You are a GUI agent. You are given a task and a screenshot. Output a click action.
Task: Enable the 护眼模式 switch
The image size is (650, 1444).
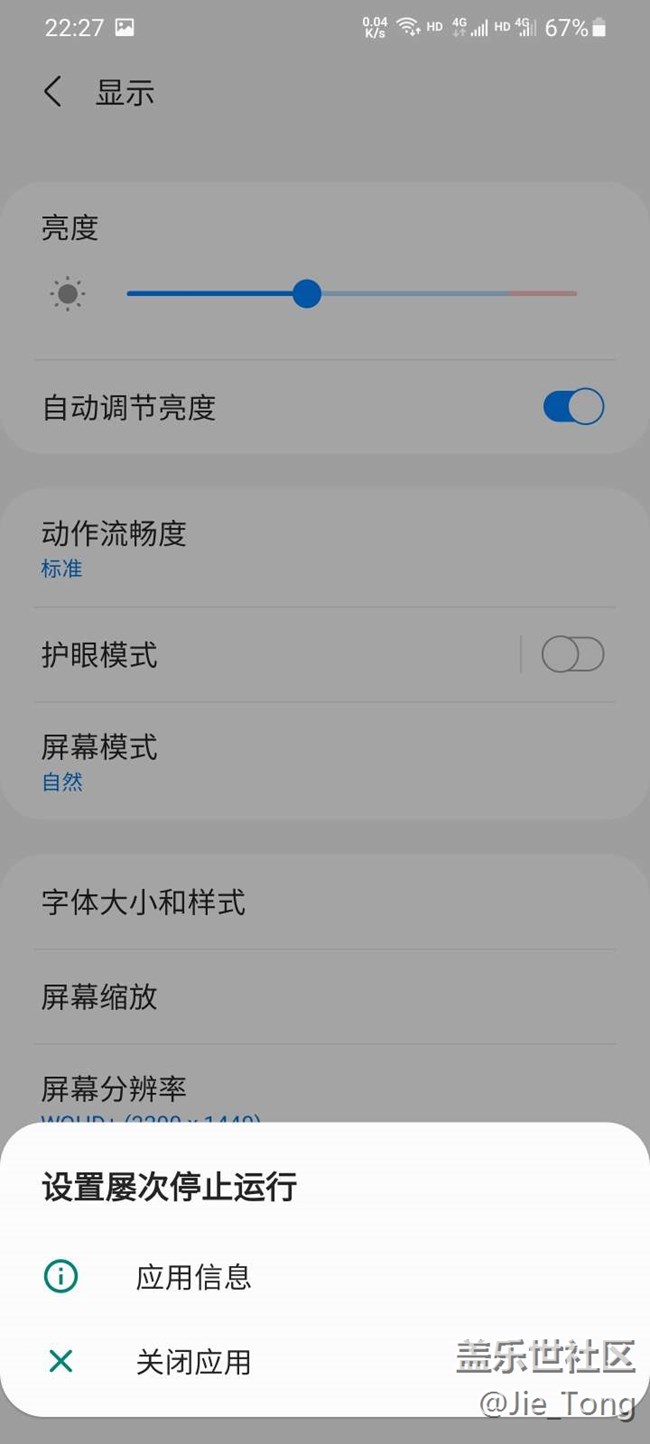click(573, 655)
